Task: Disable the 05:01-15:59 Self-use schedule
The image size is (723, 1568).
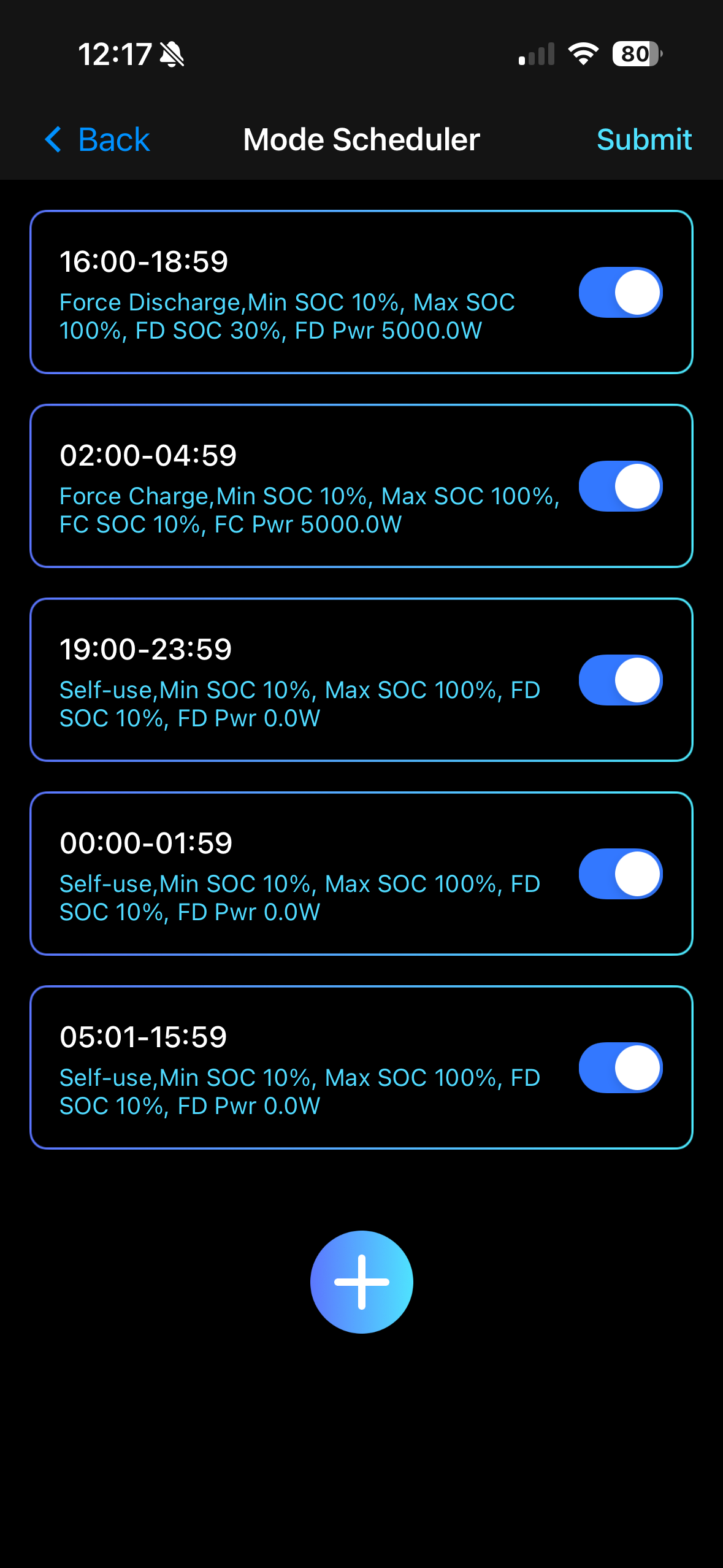Action: point(620,1068)
